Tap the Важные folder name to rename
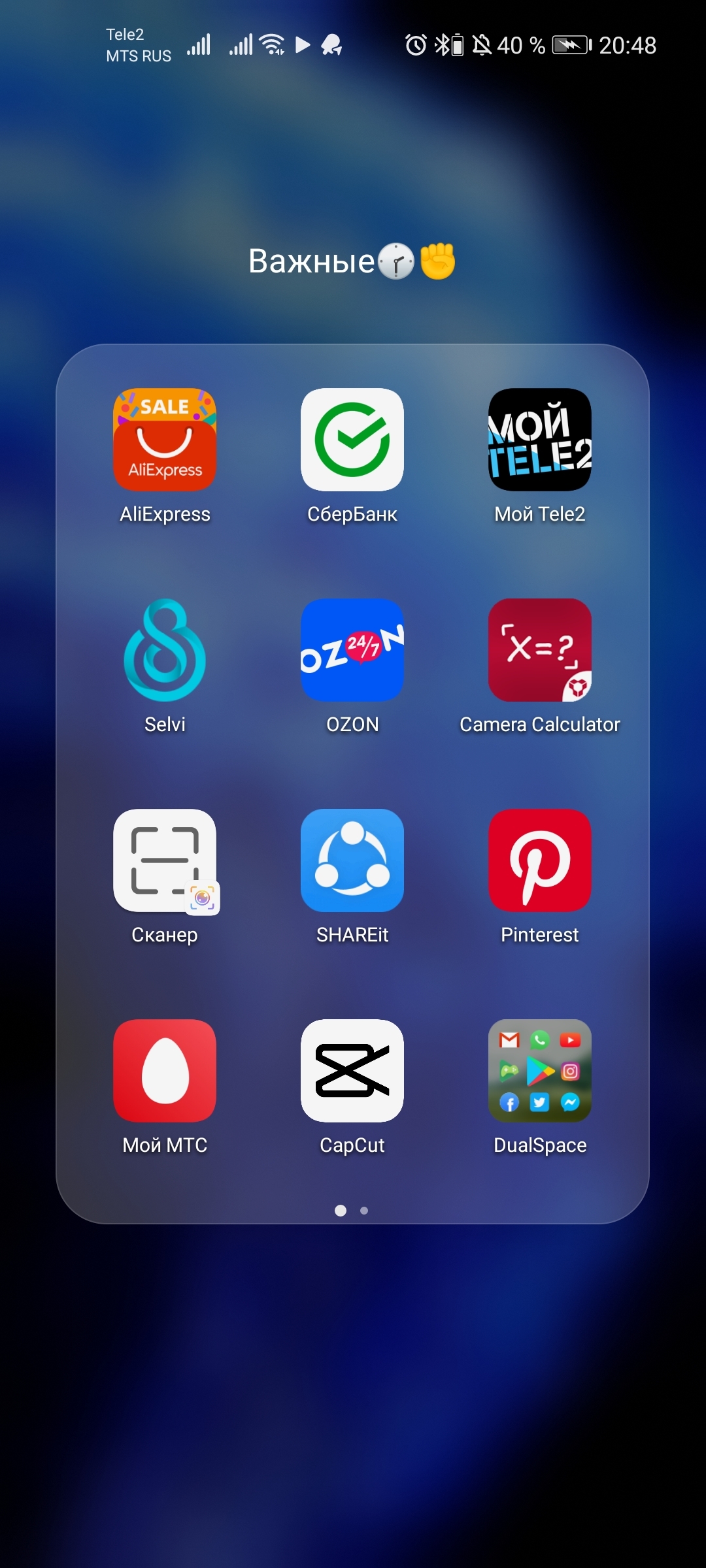The height and width of the screenshot is (1568, 706). tap(352, 261)
